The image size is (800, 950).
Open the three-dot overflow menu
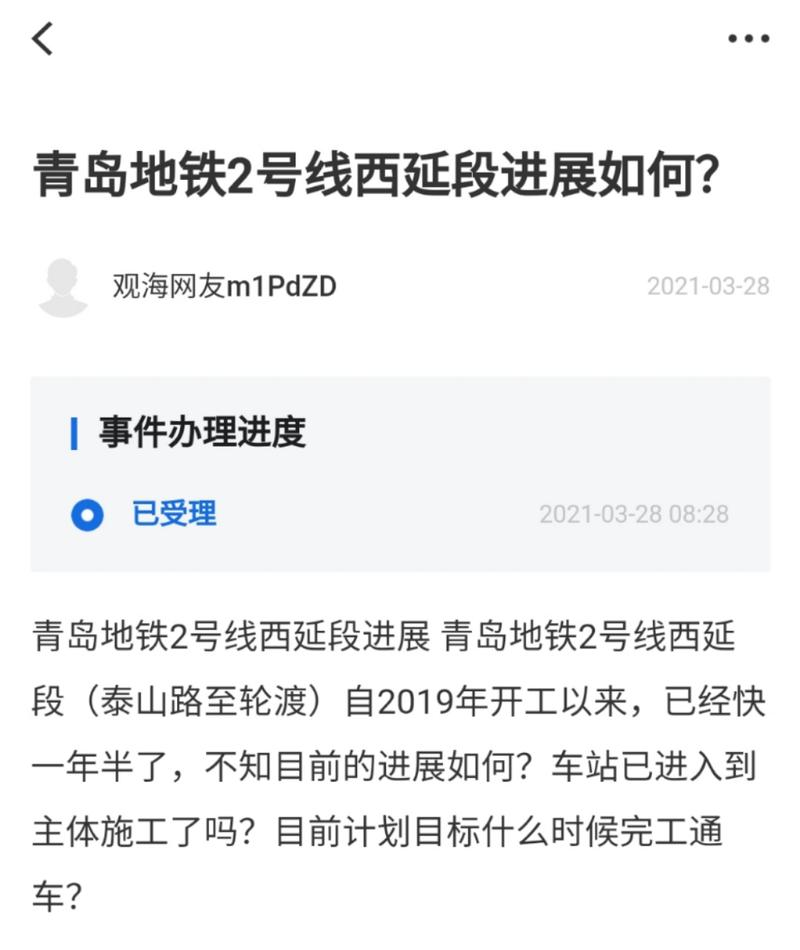pyautogui.click(x=748, y=39)
